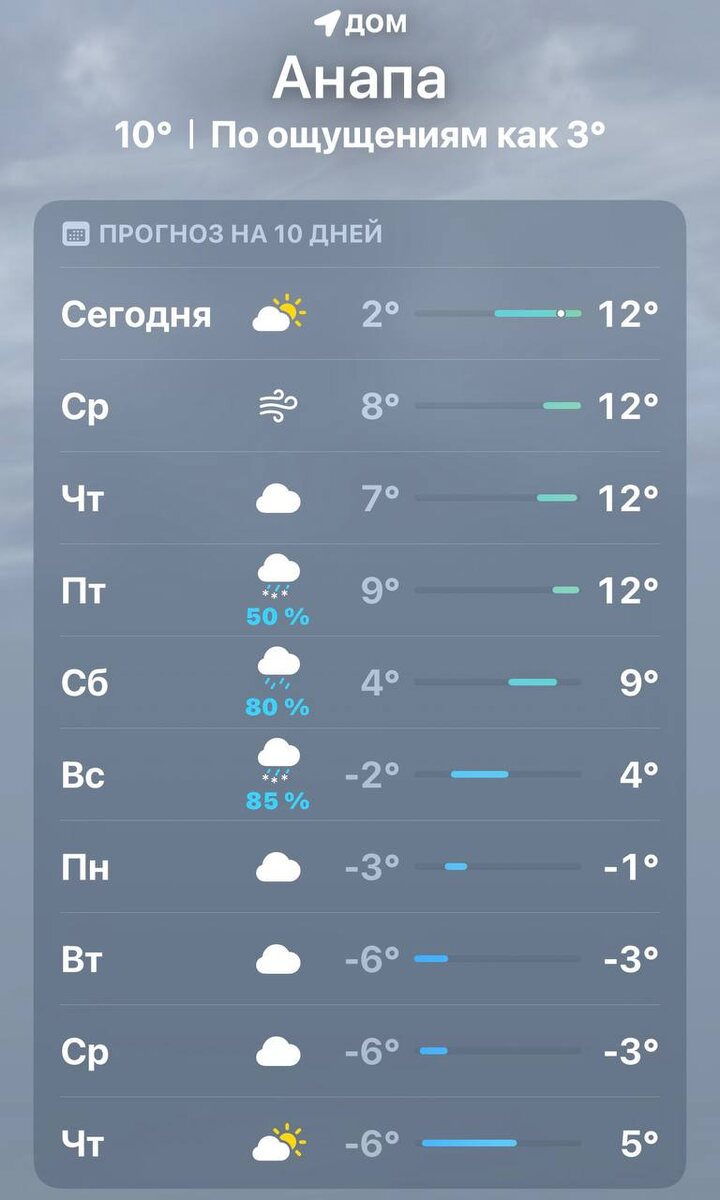This screenshot has height=1200, width=720.
Task: Select the cloudy Ср row with -6° low
Action: point(360,1052)
